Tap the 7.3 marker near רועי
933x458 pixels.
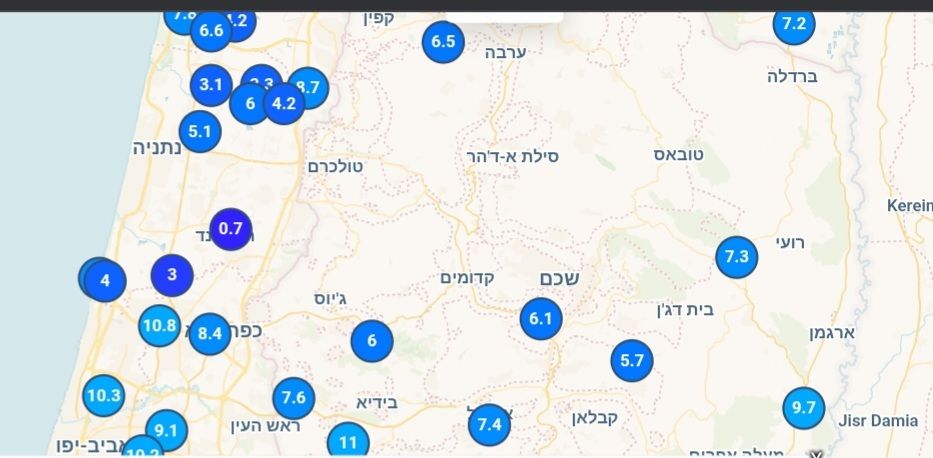tap(736, 258)
